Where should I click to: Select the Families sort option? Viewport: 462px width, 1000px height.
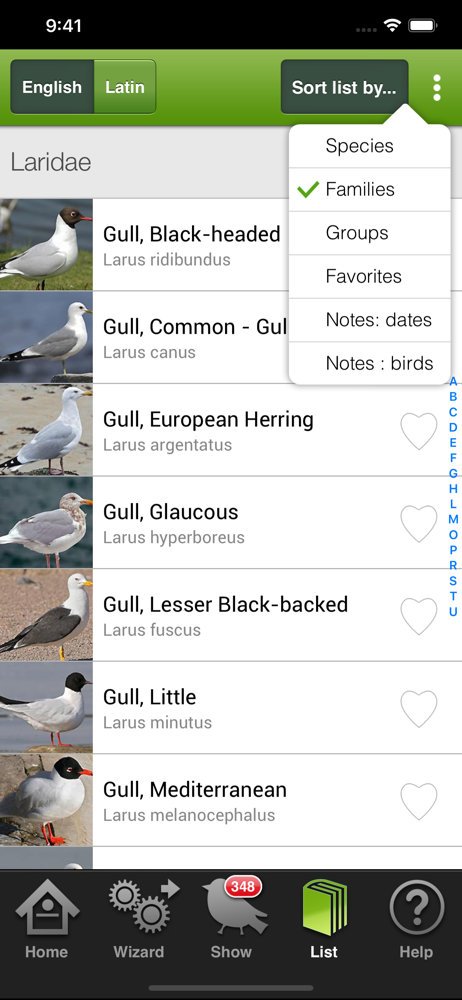tap(369, 189)
